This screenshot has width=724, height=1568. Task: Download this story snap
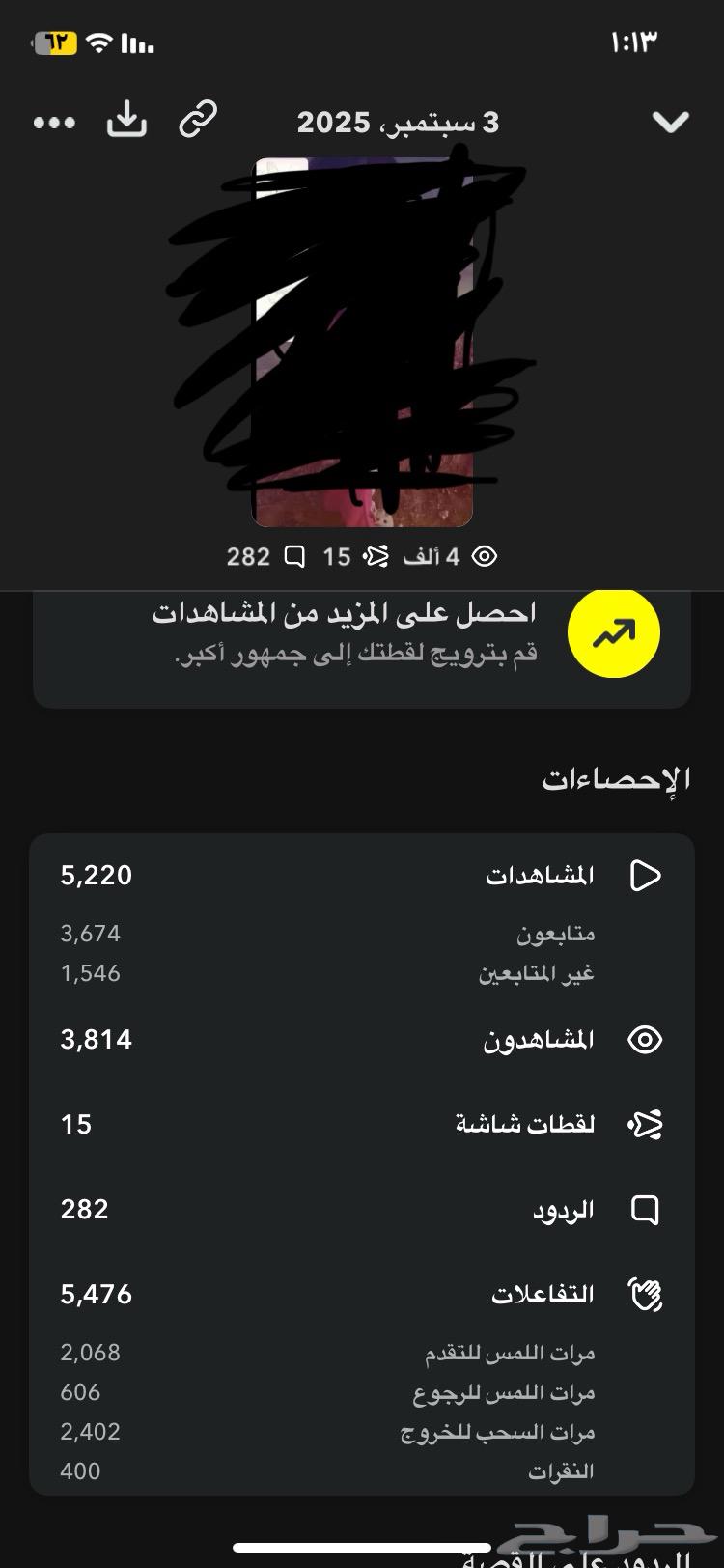click(x=126, y=121)
